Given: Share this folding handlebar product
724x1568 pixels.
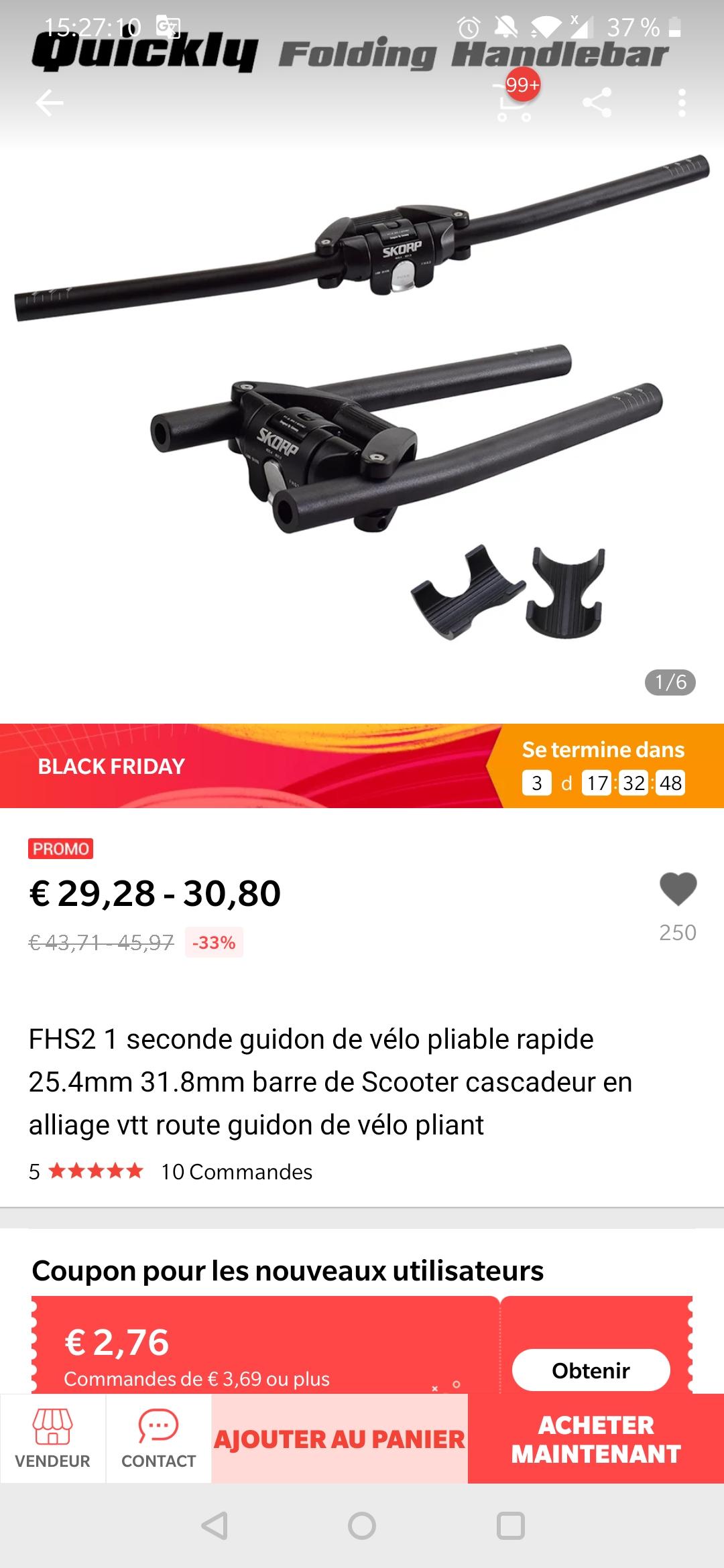Looking at the screenshot, I should point(597,103).
